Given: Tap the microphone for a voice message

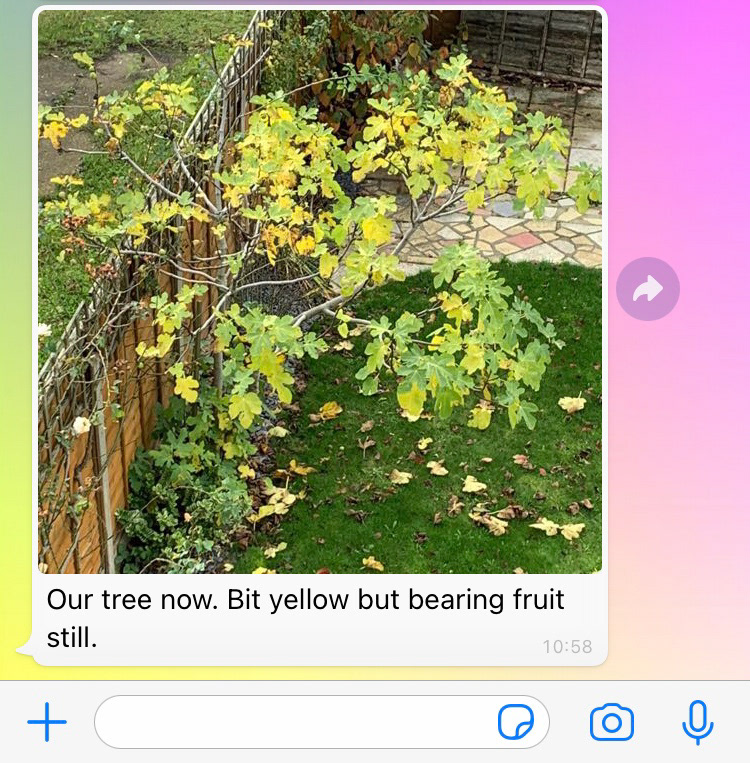Looking at the screenshot, I should pyautogui.click(x=698, y=722).
